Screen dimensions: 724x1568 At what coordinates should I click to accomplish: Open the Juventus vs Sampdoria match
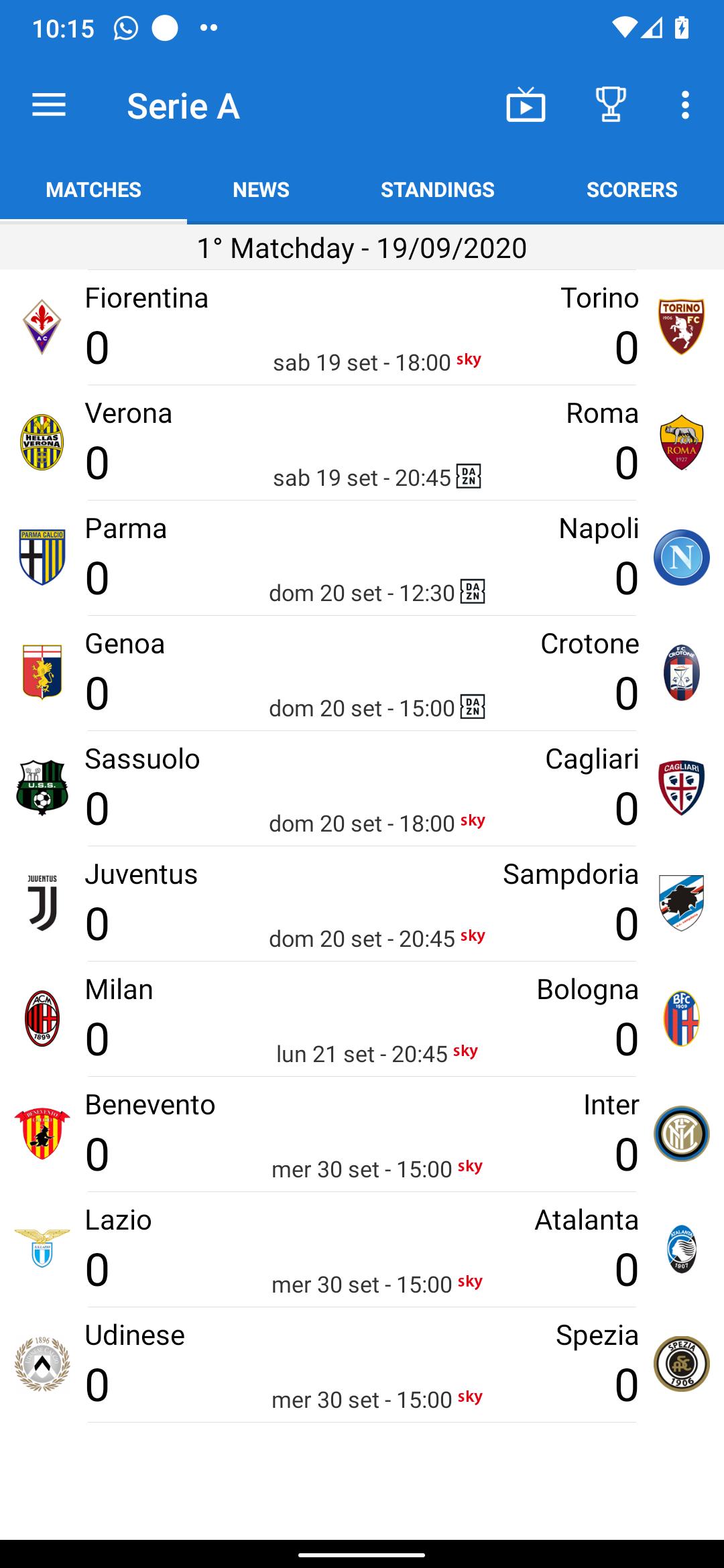tap(362, 904)
